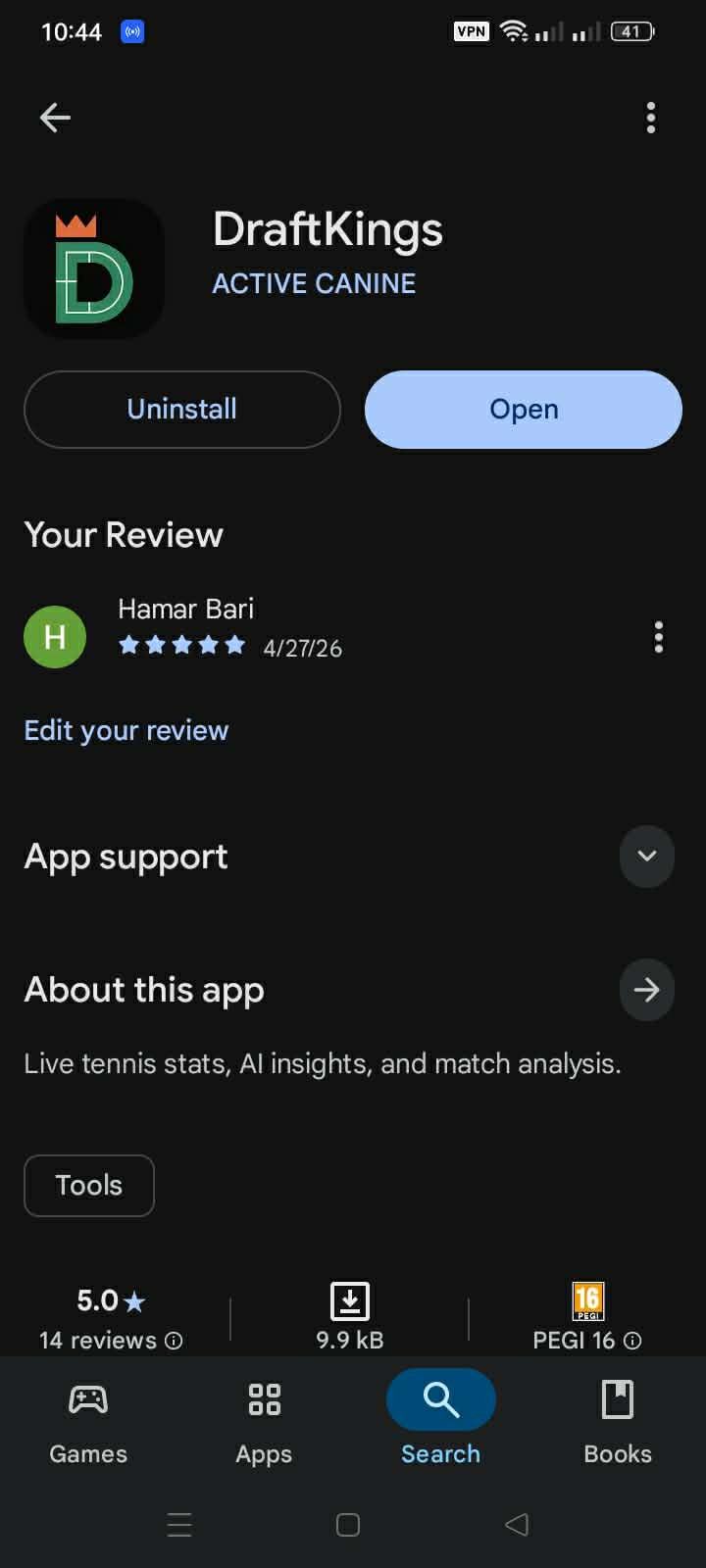Image resolution: width=706 pixels, height=1568 pixels.
Task: Select the Tools category chip
Action: point(89,1185)
